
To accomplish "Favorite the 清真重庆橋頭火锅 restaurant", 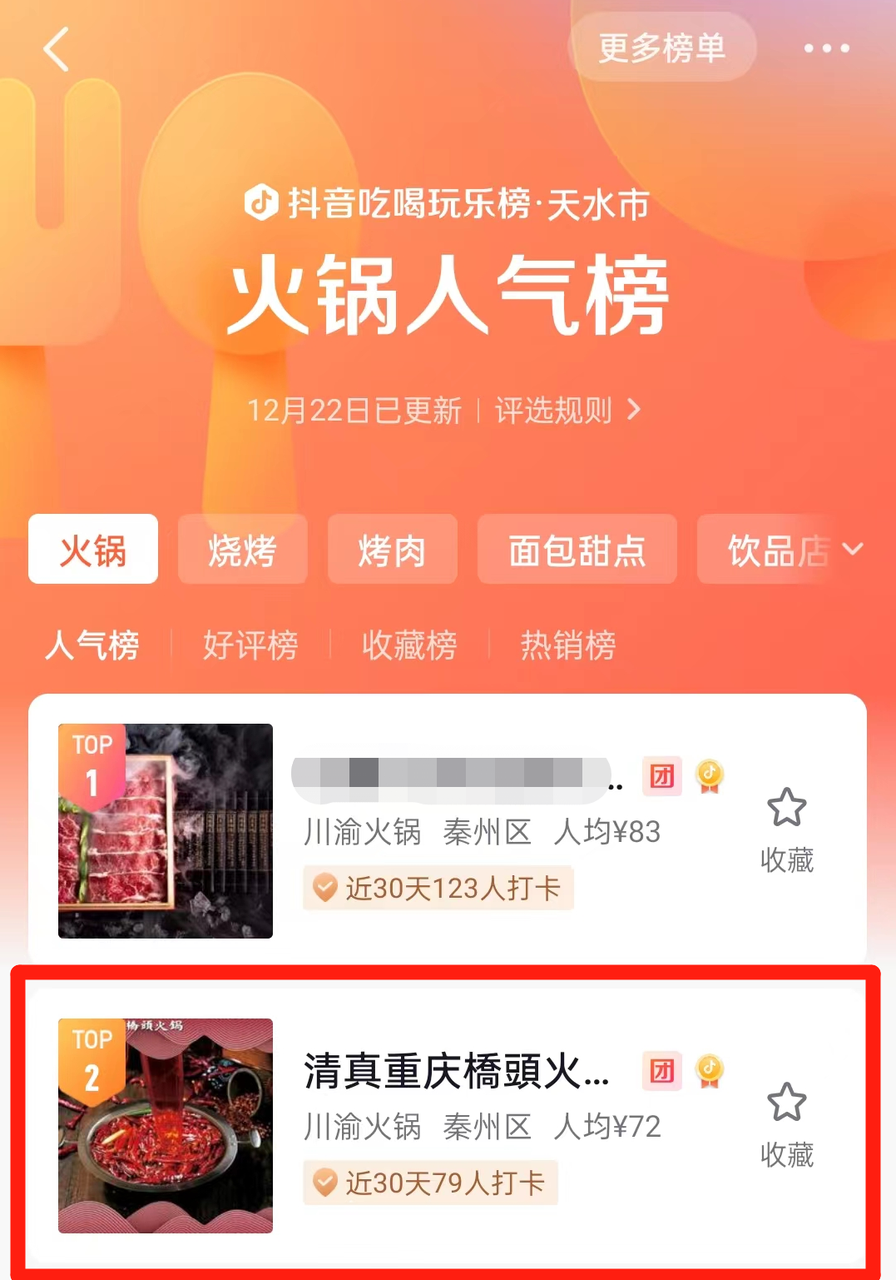I will point(787,1125).
